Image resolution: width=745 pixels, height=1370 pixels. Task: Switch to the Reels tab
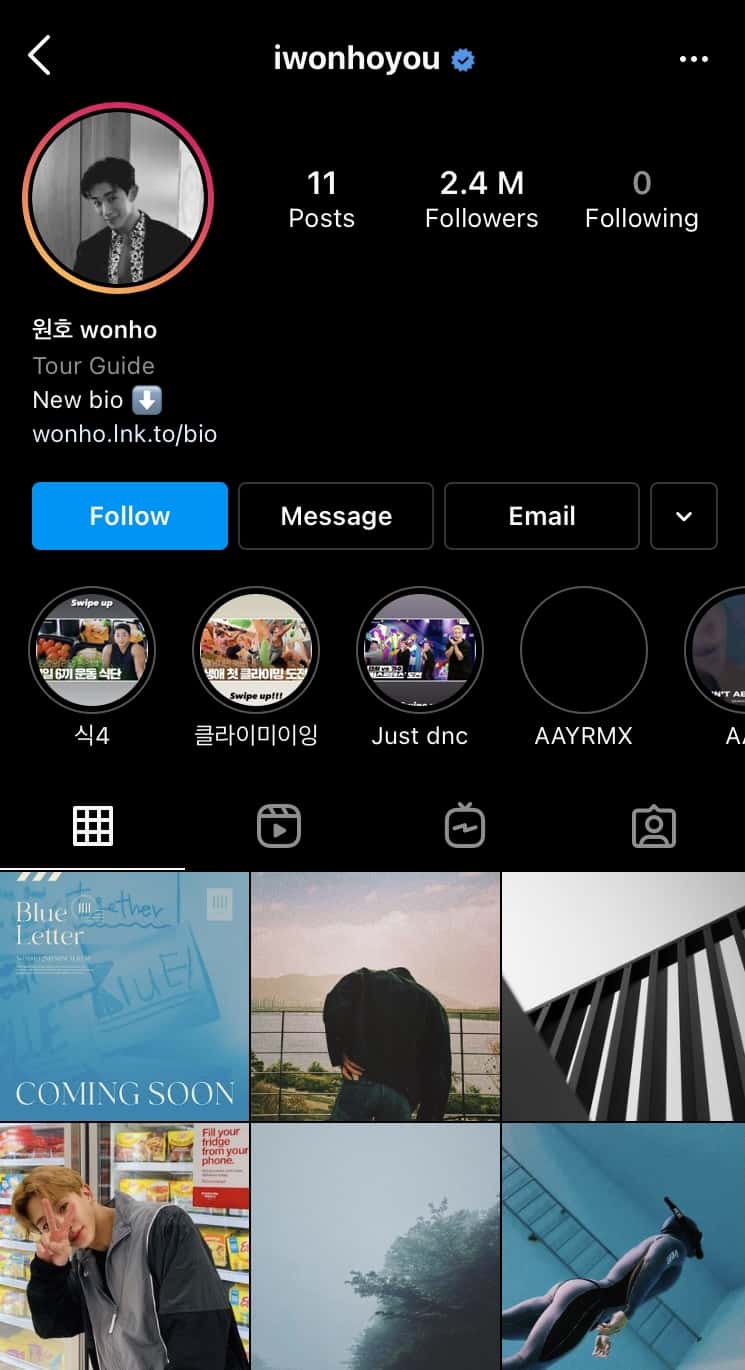[279, 827]
